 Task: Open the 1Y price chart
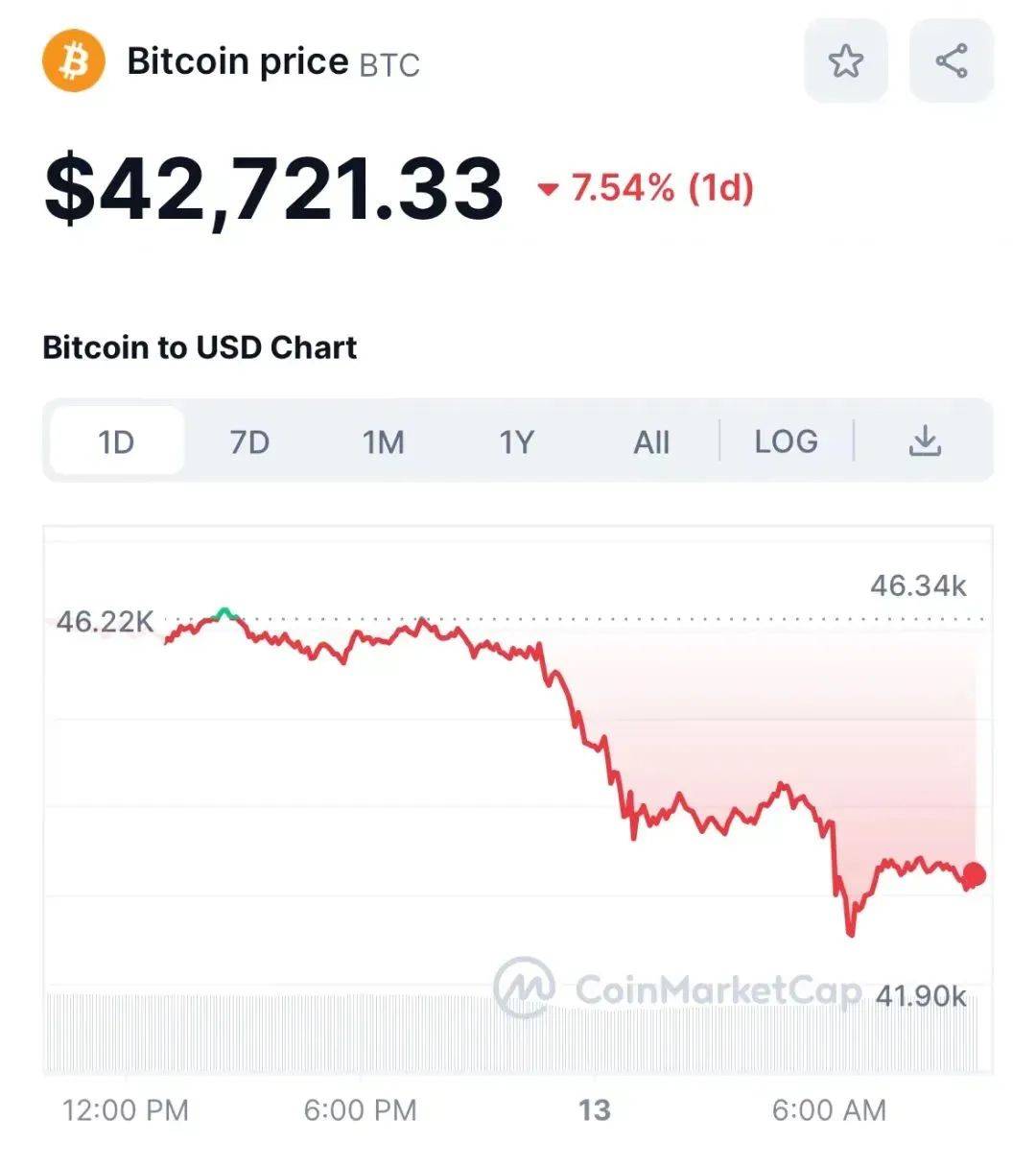point(516,441)
